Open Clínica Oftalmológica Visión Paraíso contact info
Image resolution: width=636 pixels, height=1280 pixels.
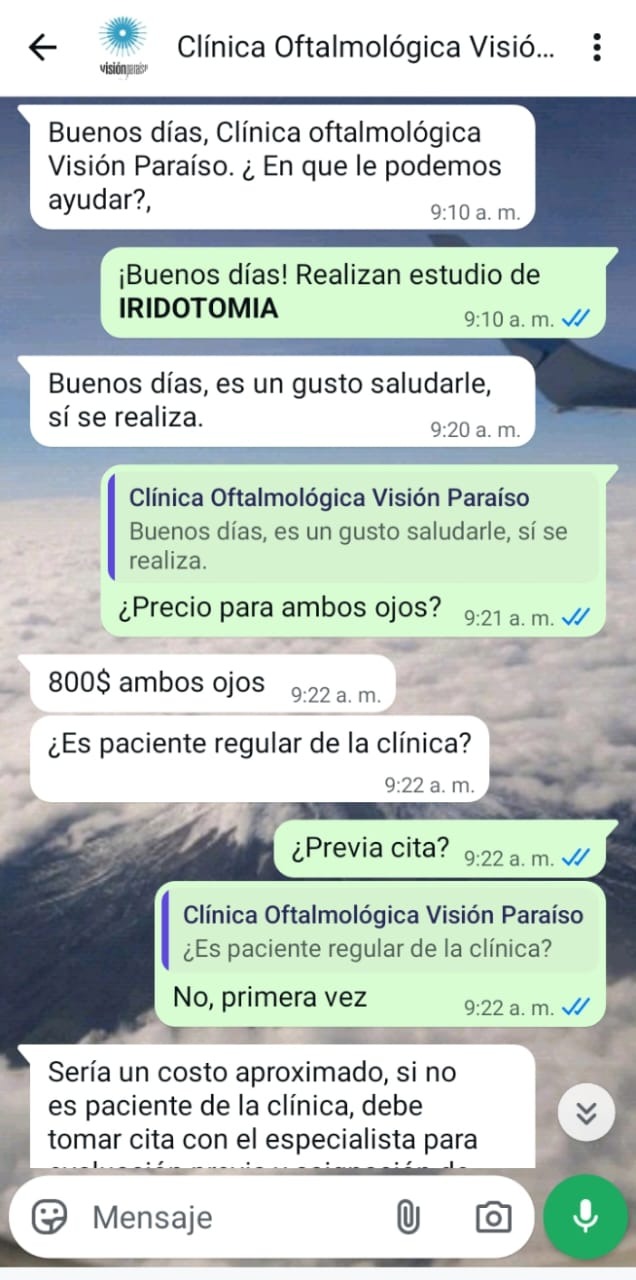(364, 47)
